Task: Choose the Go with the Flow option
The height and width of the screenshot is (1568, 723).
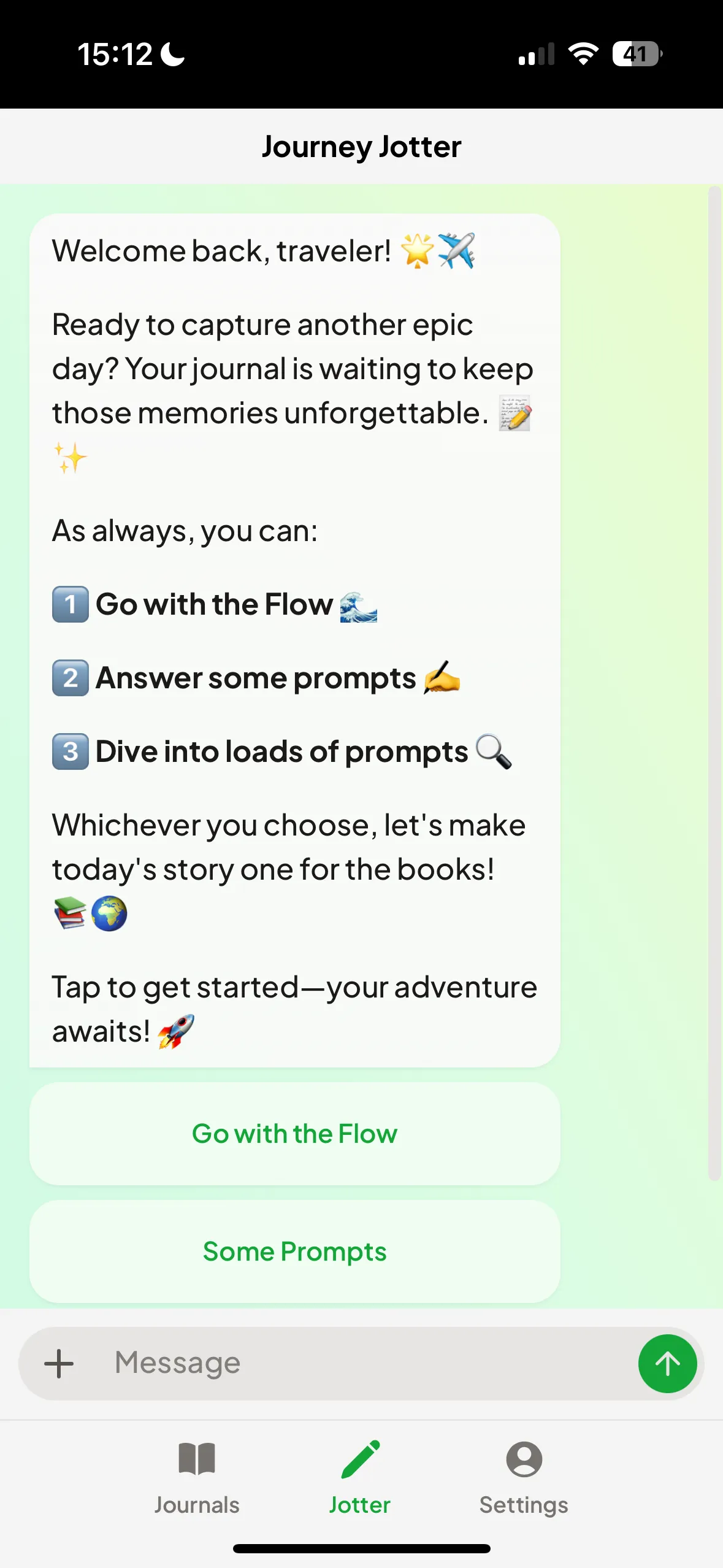Action: click(294, 1133)
